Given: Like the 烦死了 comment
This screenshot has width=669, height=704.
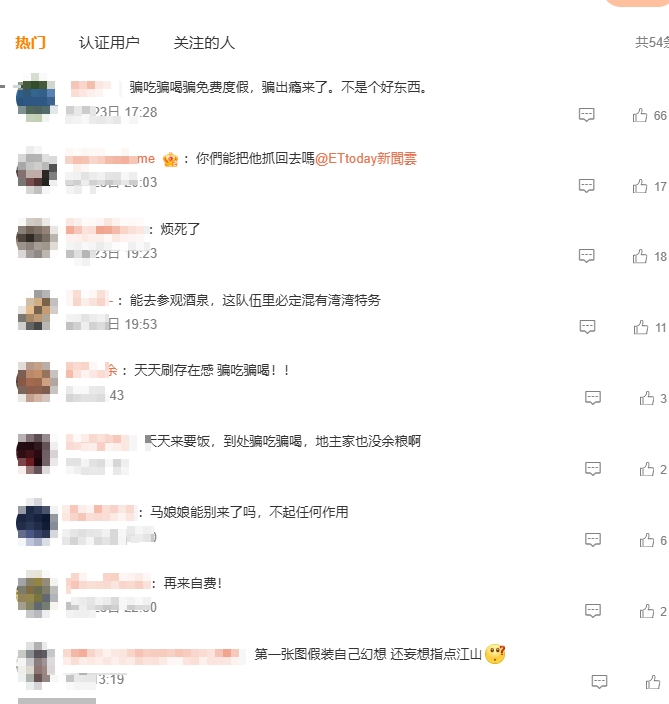Looking at the screenshot, I should pyautogui.click(x=640, y=256).
